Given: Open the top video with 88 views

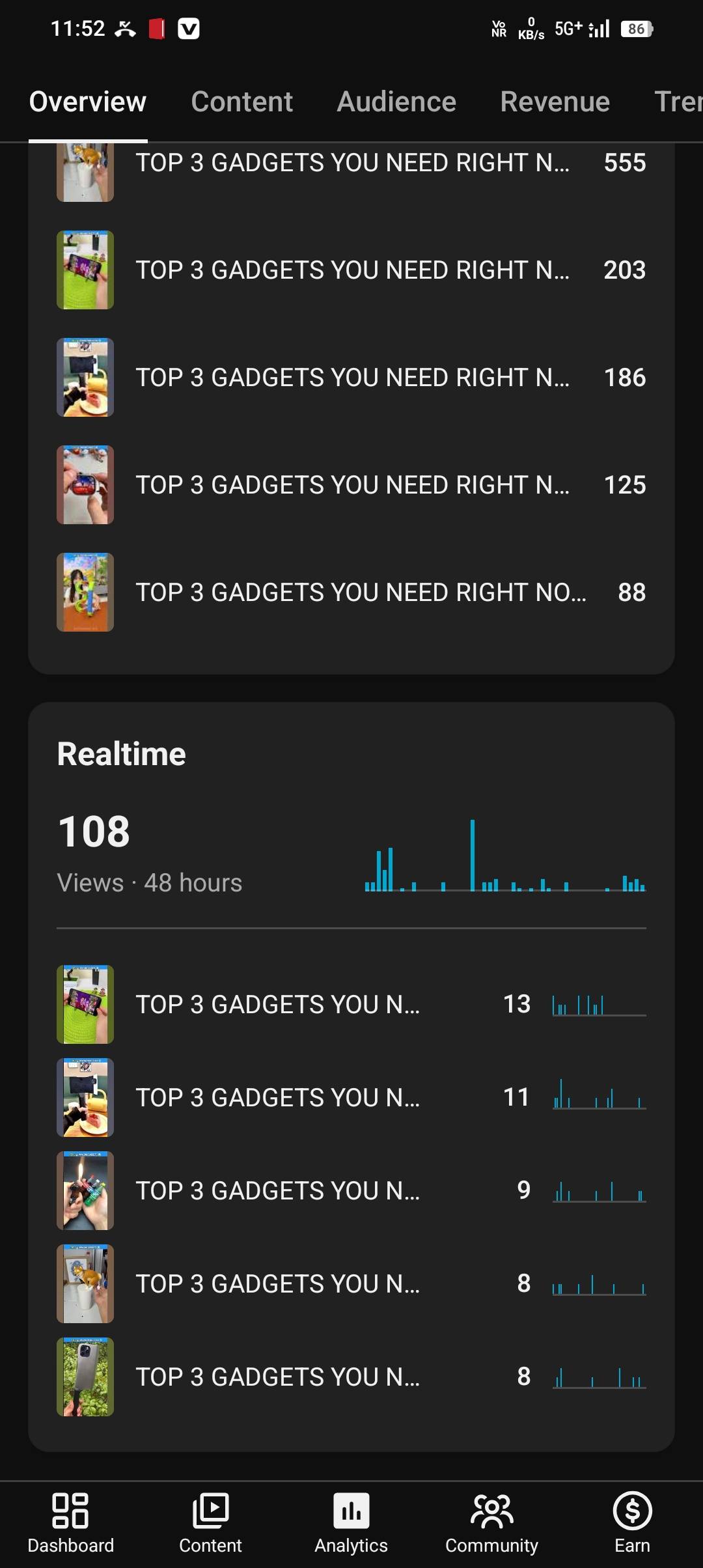Looking at the screenshot, I should [x=351, y=593].
